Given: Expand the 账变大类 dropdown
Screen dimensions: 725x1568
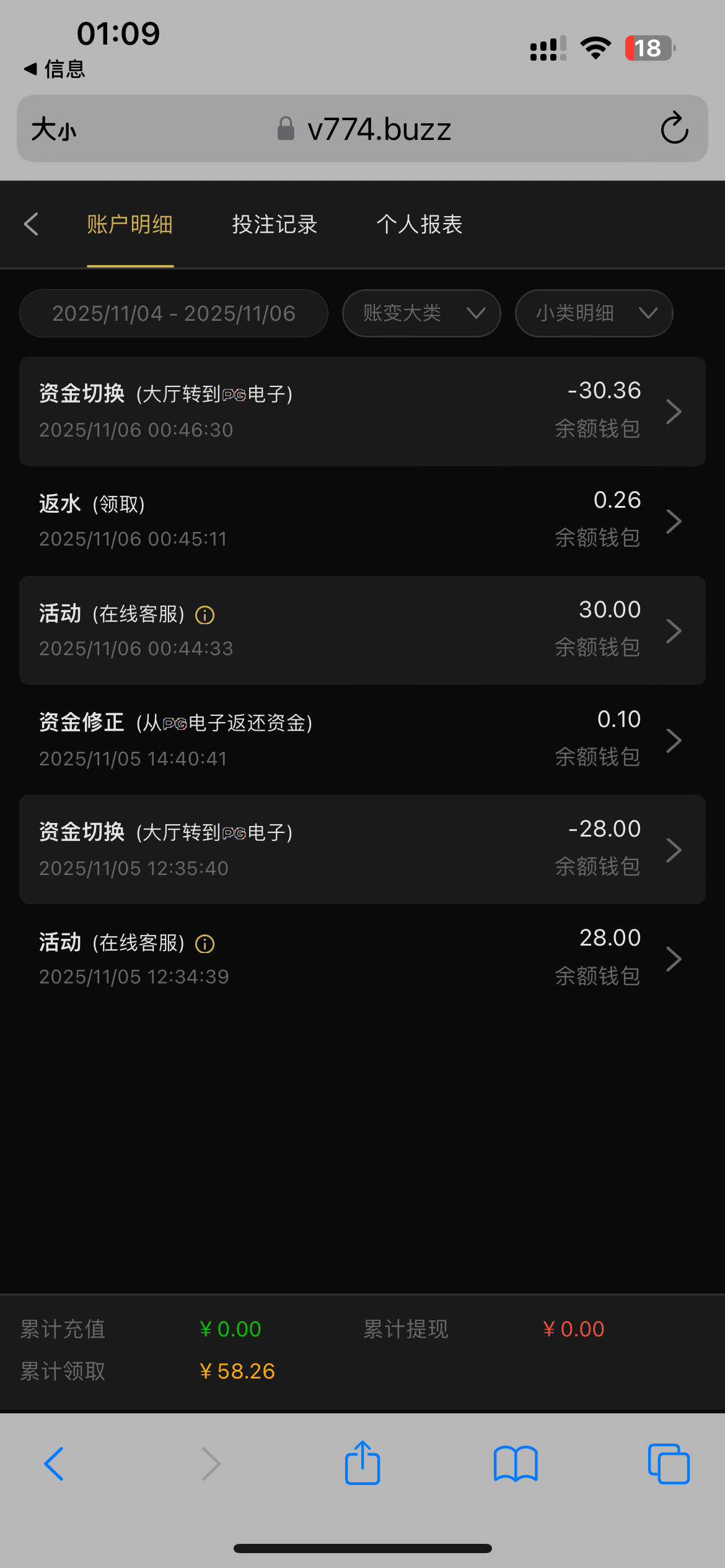Looking at the screenshot, I should coord(421,313).
